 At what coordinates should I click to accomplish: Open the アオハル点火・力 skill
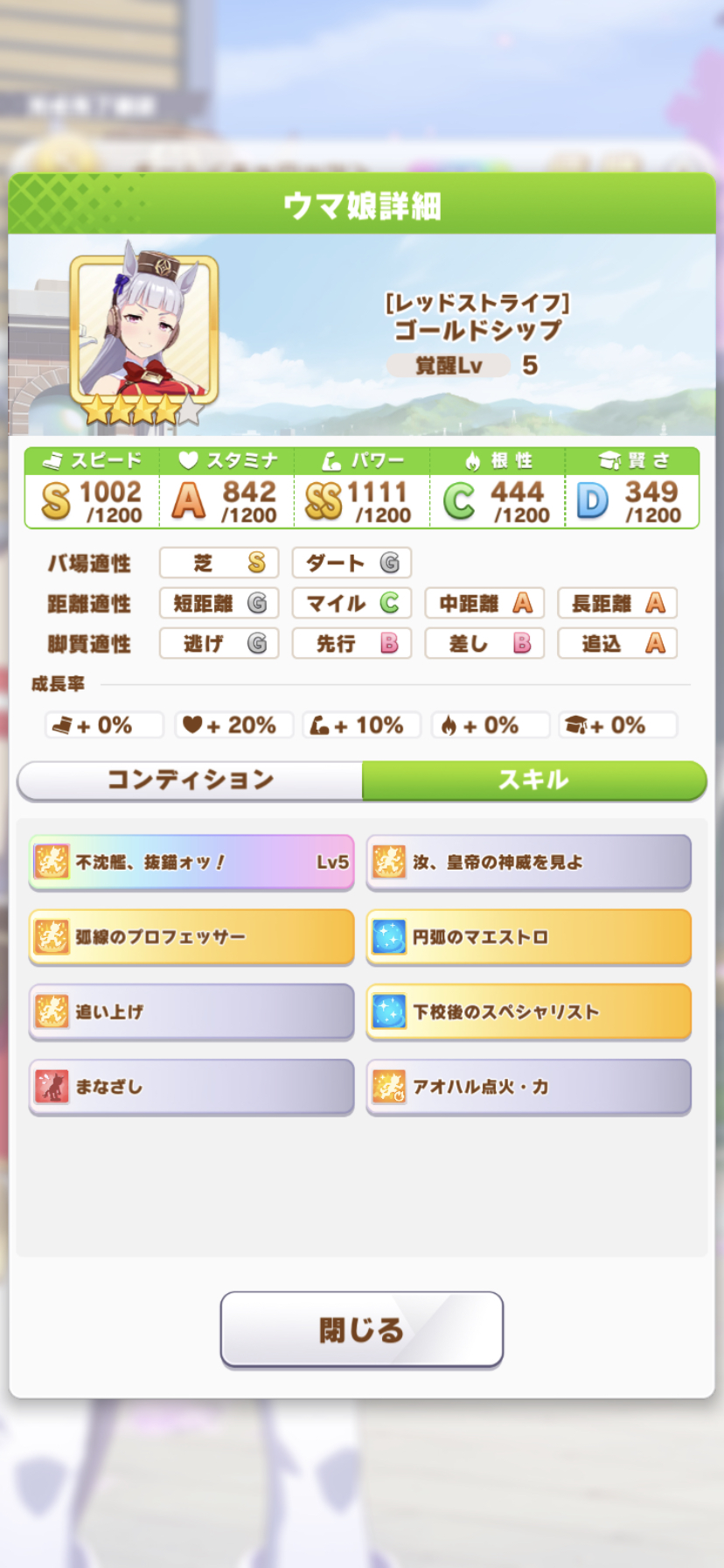[x=528, y=1087]
